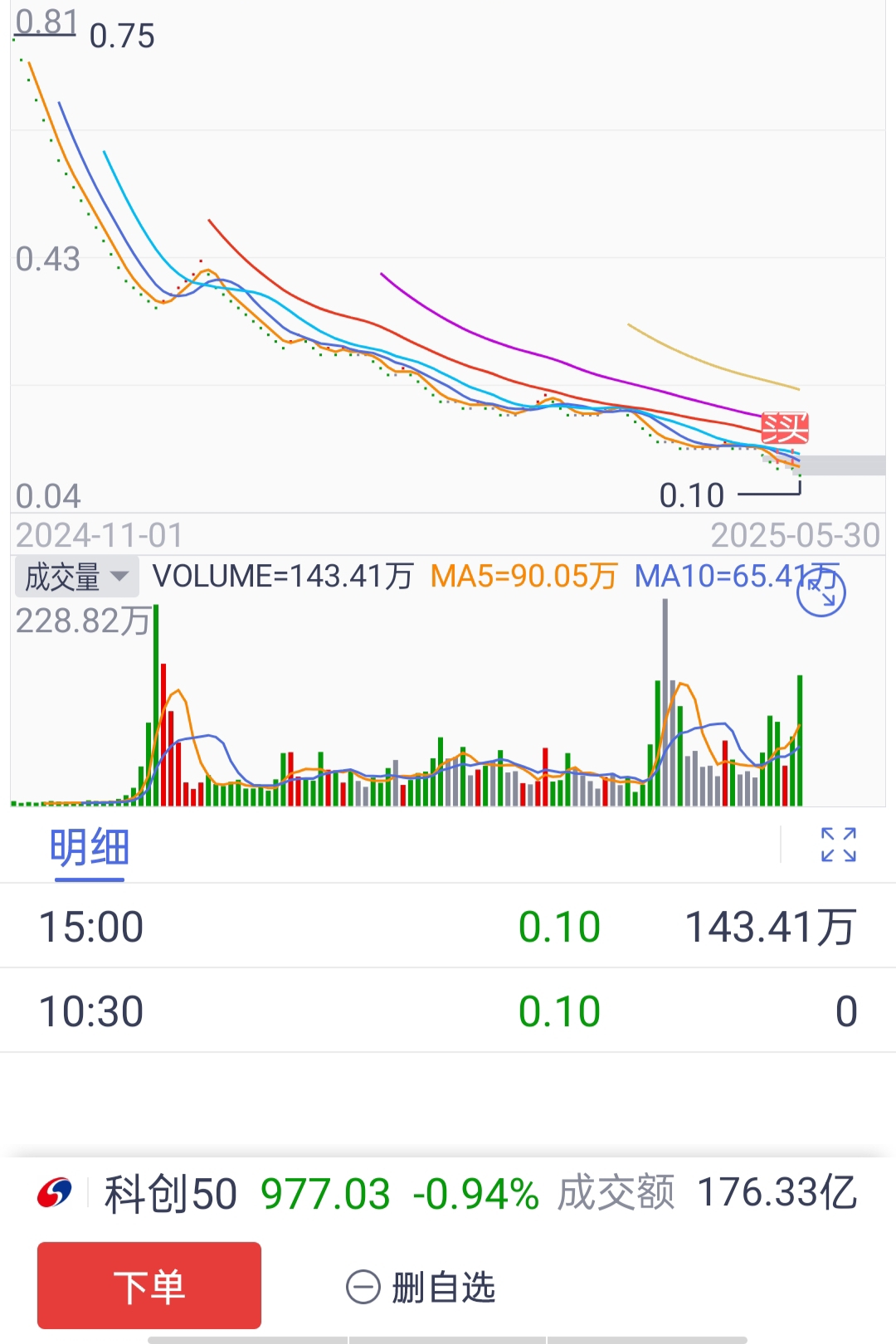Open full-screen view of the 明细 list

coord(838,845)
